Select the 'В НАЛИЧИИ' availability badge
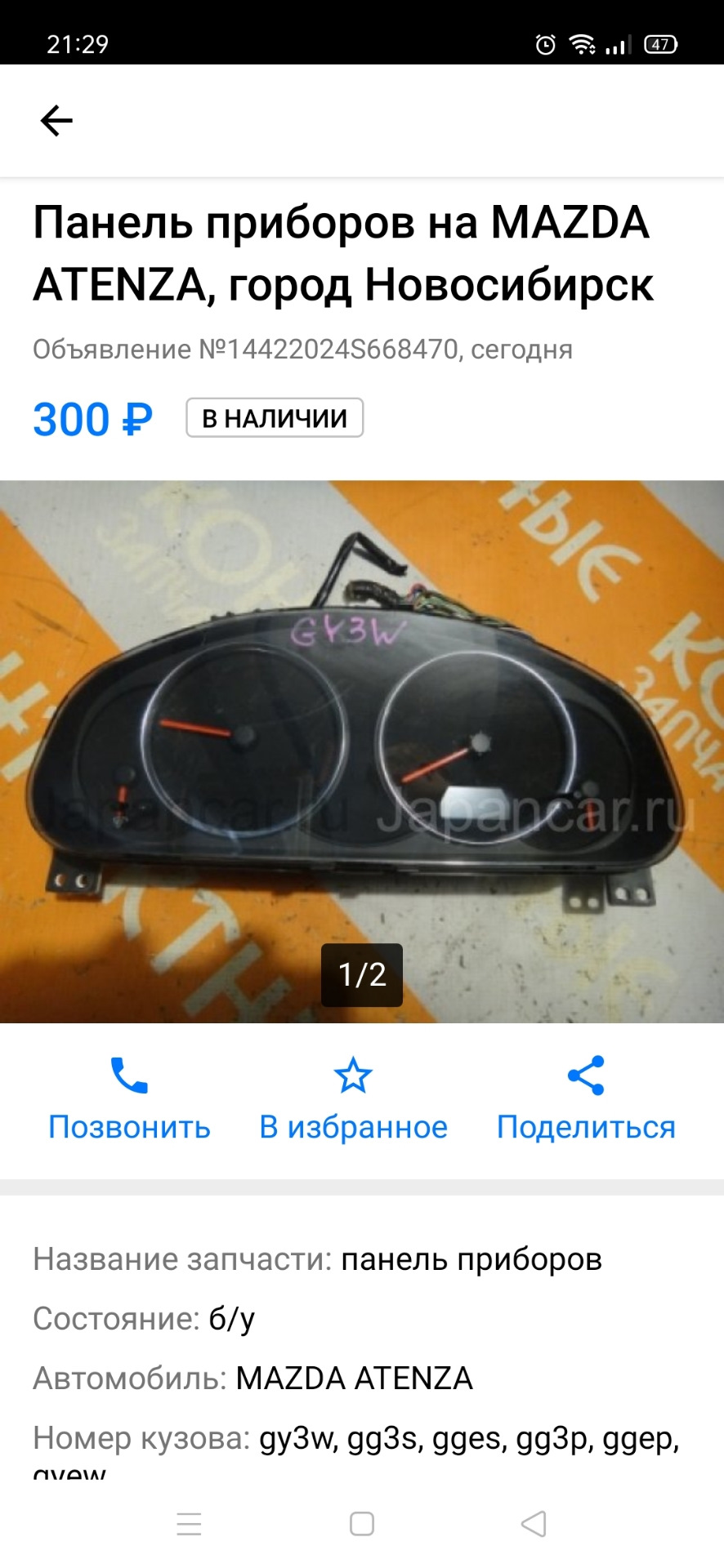 point(274,417)
